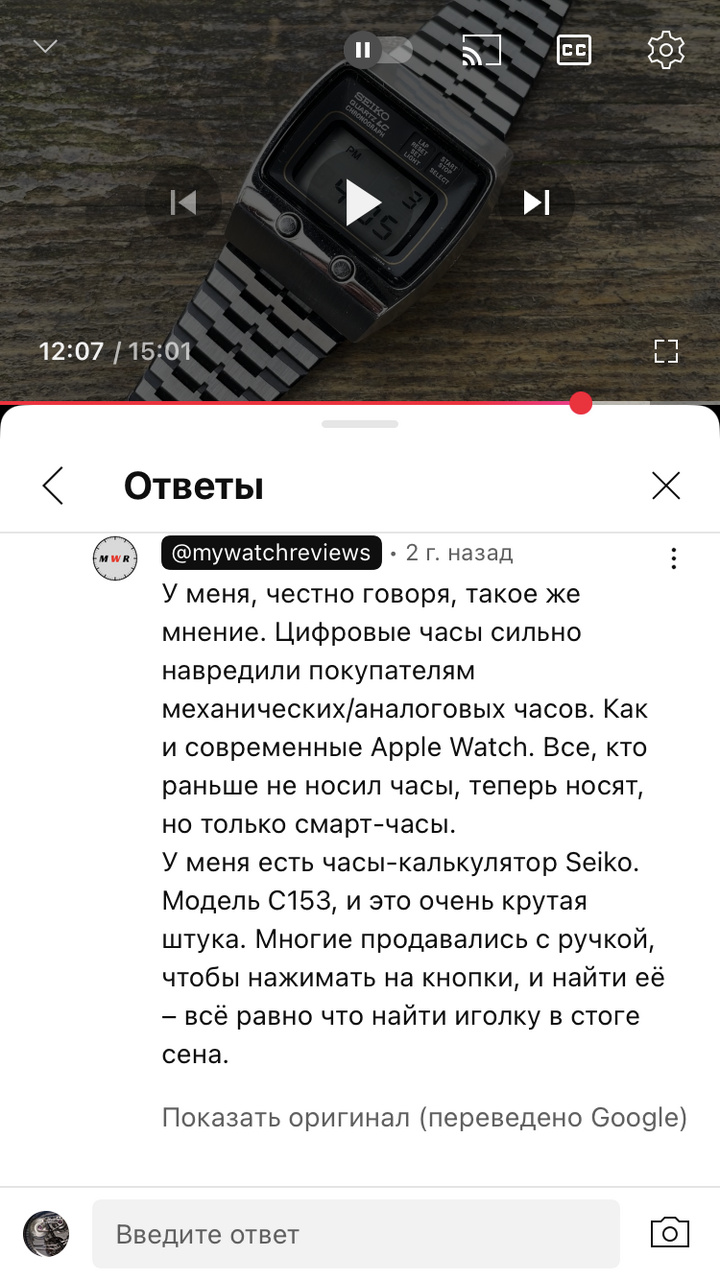Go back from Ответы replies

pyautogui.click(x=53, y=486)
